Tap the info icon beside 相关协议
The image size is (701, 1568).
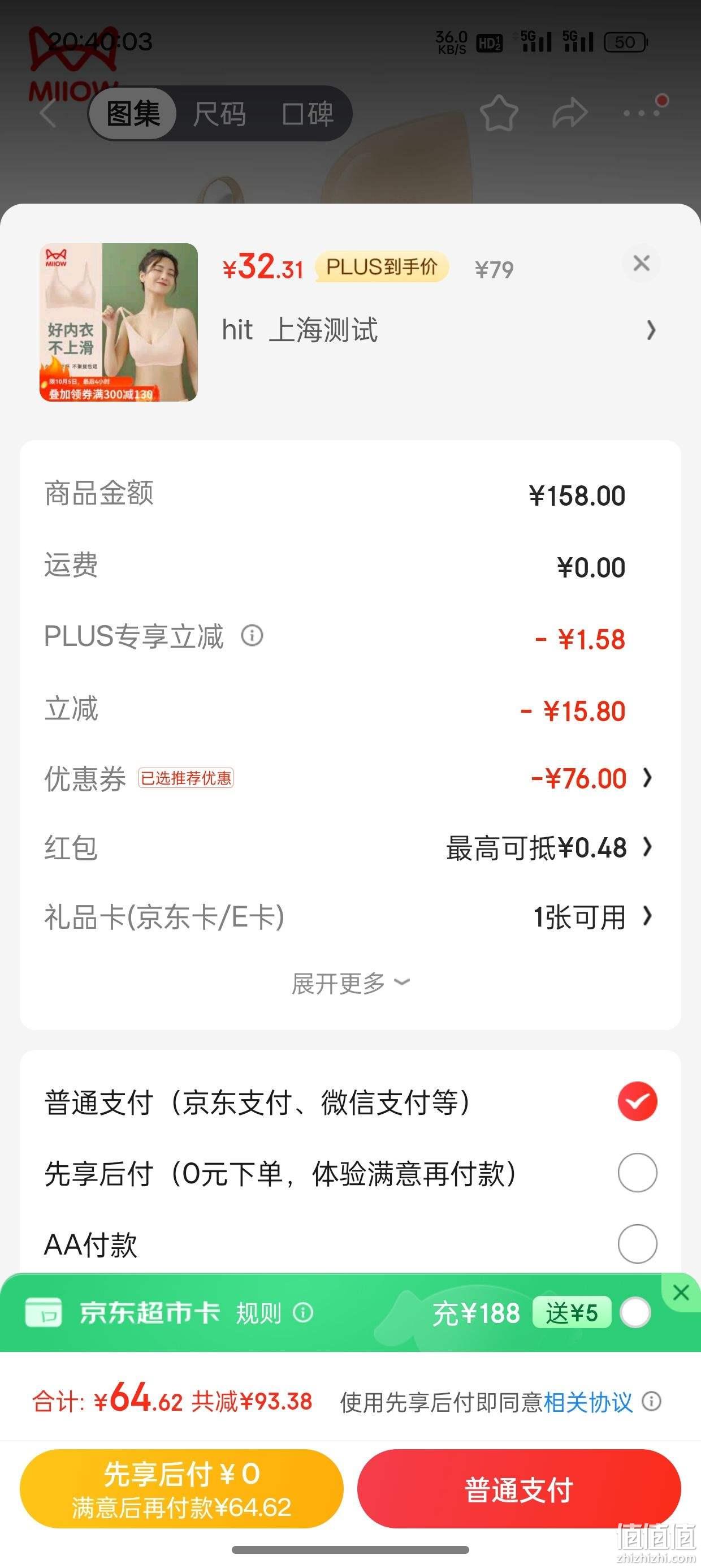pos(651,1401)
